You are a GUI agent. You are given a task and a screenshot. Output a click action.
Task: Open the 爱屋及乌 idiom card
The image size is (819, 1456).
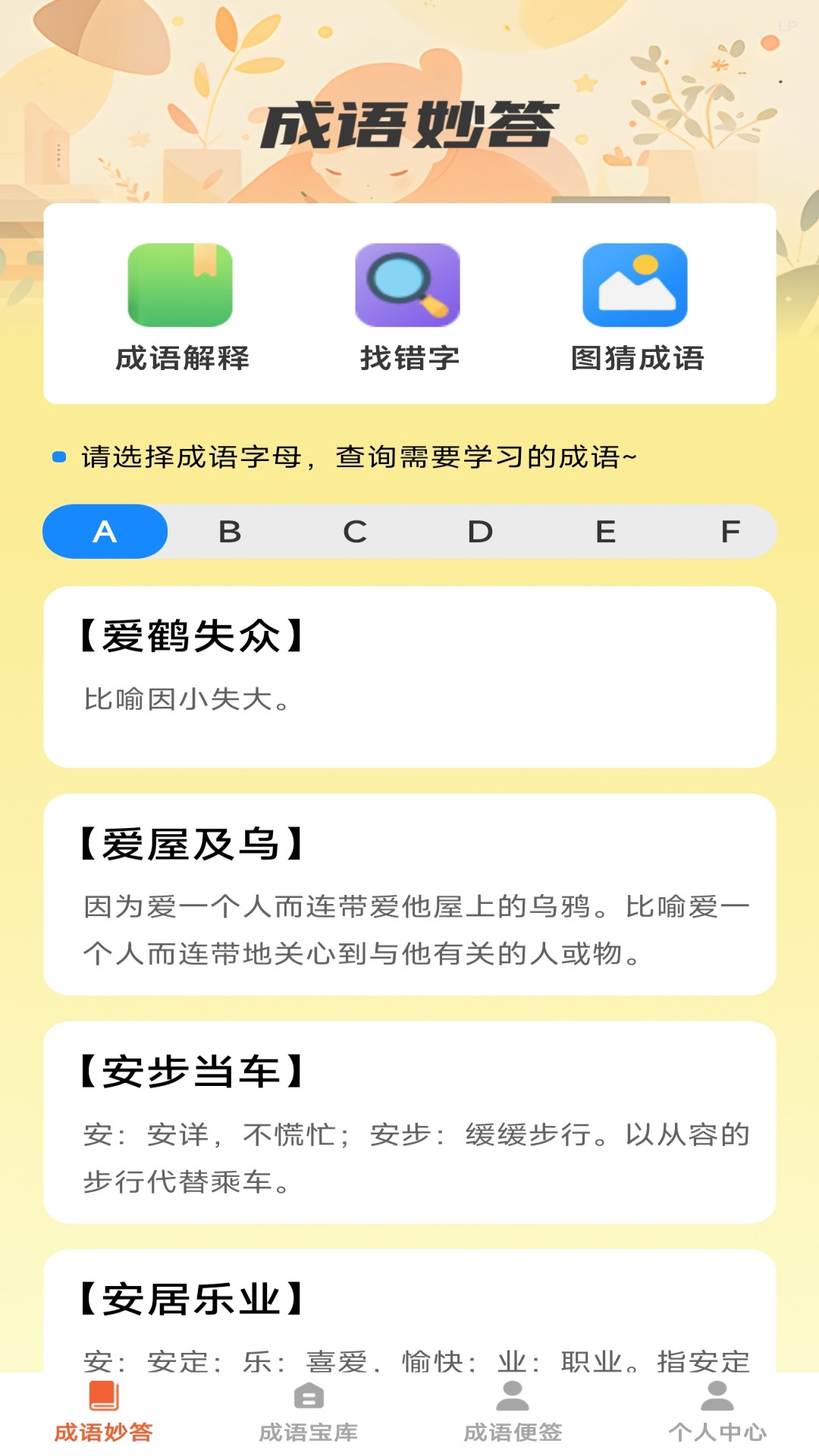click(409, 895)
